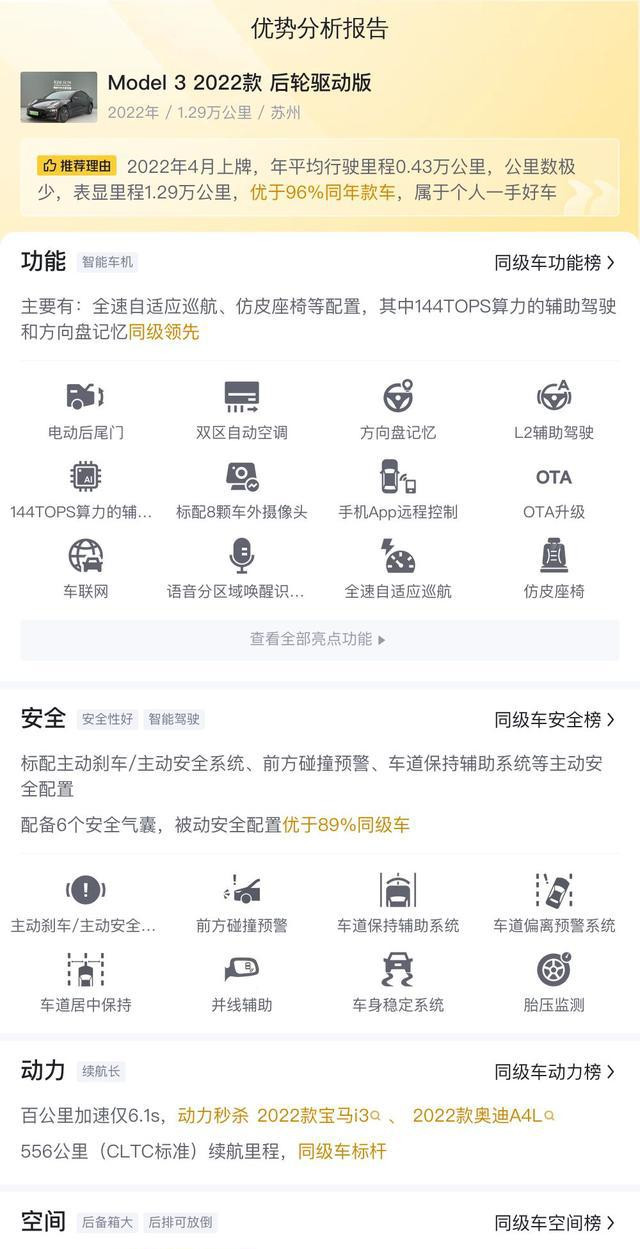Open the 同级车动力榜 ranking

coord(555,1072)
